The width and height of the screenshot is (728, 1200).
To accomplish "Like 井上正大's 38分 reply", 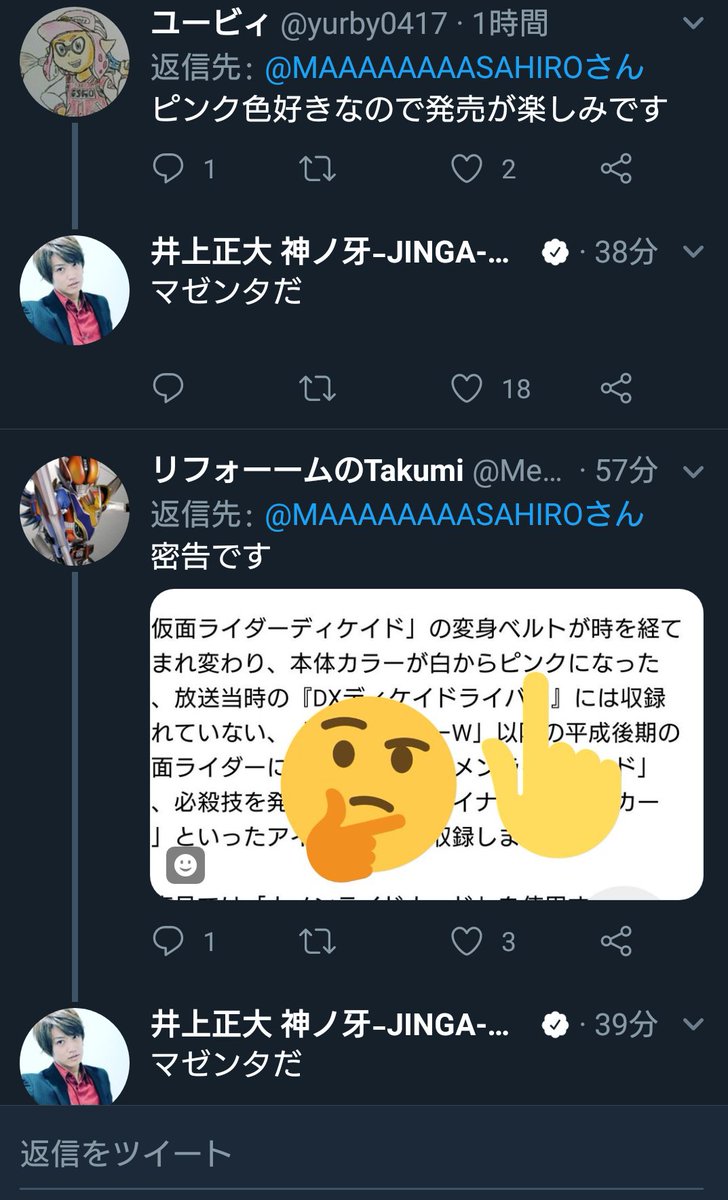I will pyautogui.click(x=467, y=388).
